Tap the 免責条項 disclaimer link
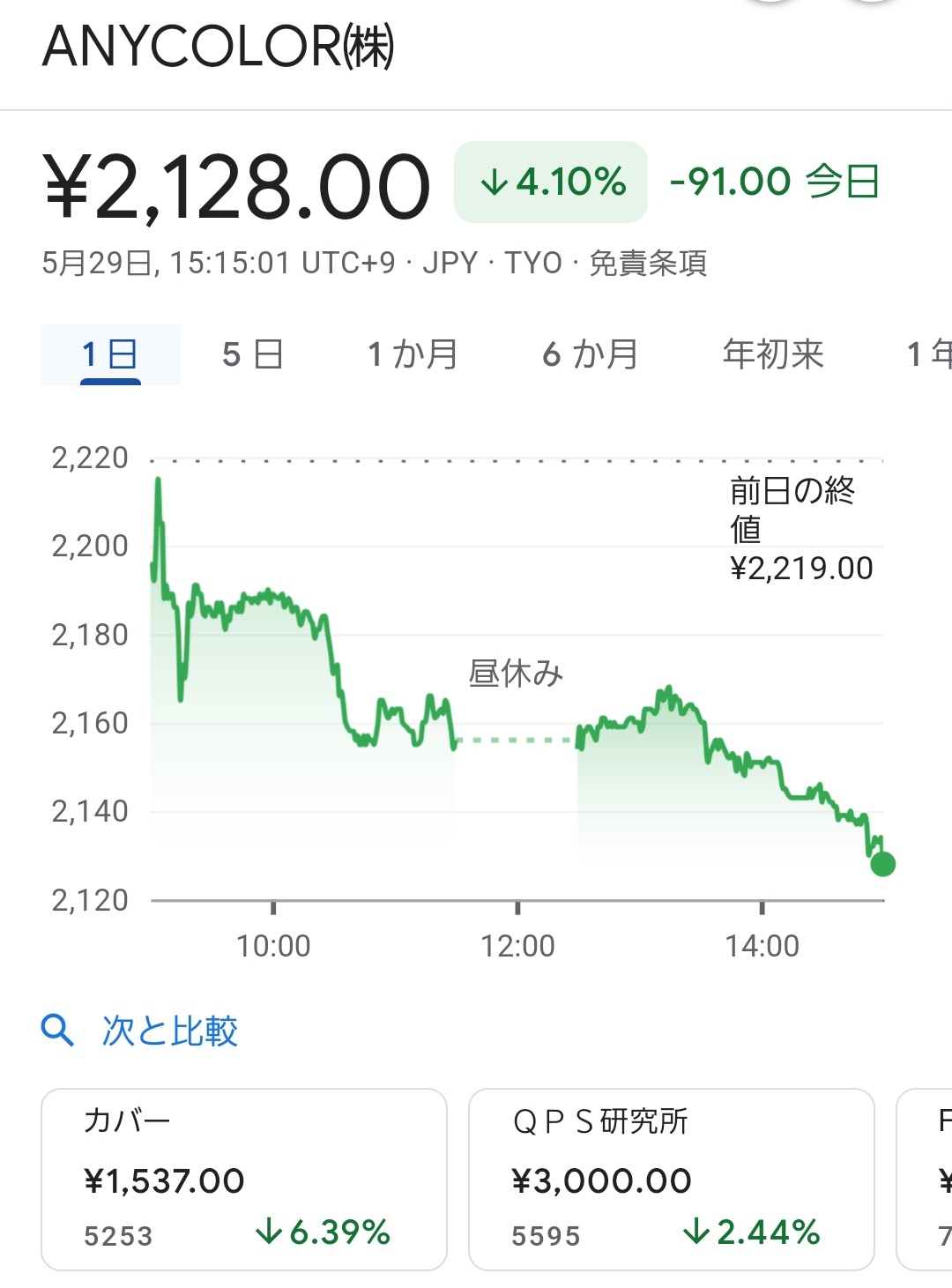 648,263
